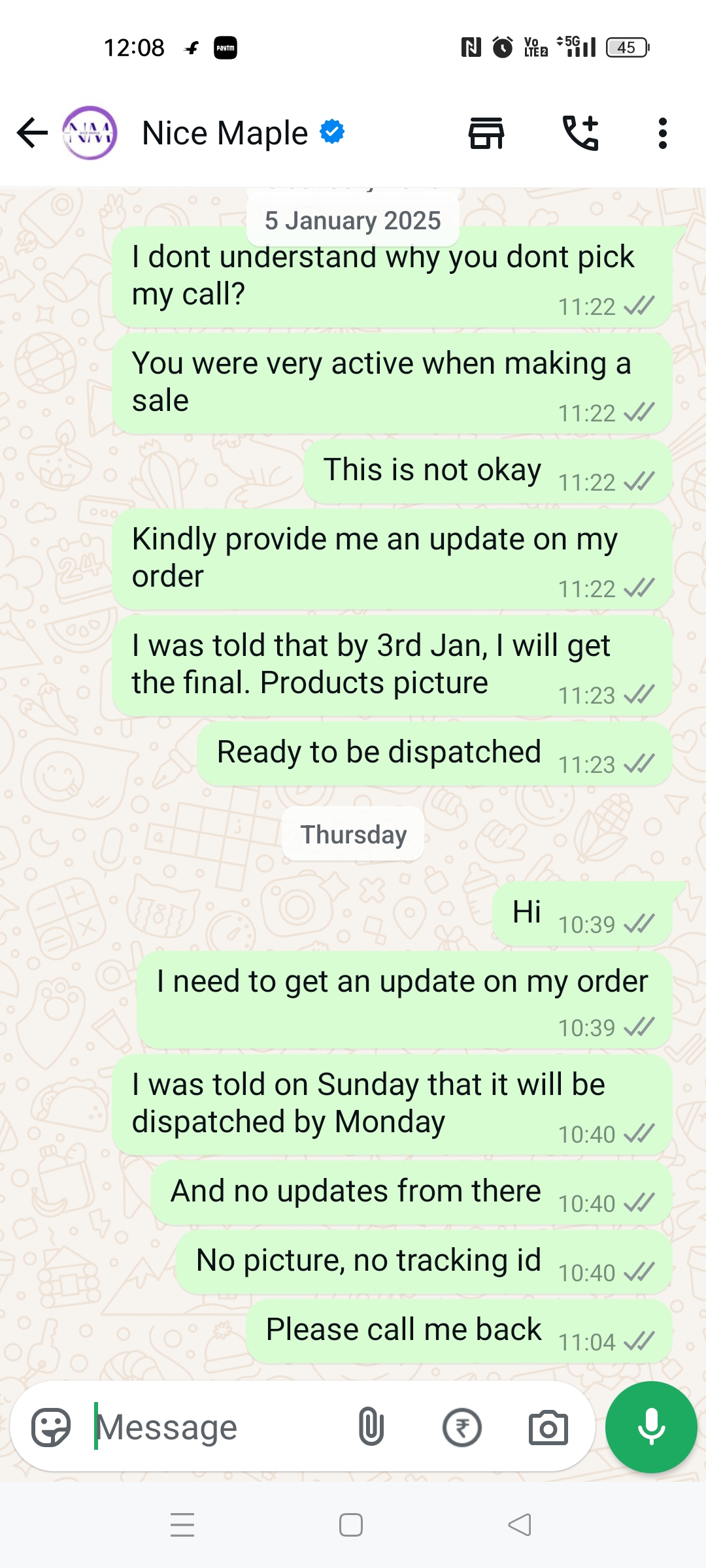Screen dimensions: 706x1568
Task: Open Nice Maple's profile picture
Action: [x=90, y=133]
